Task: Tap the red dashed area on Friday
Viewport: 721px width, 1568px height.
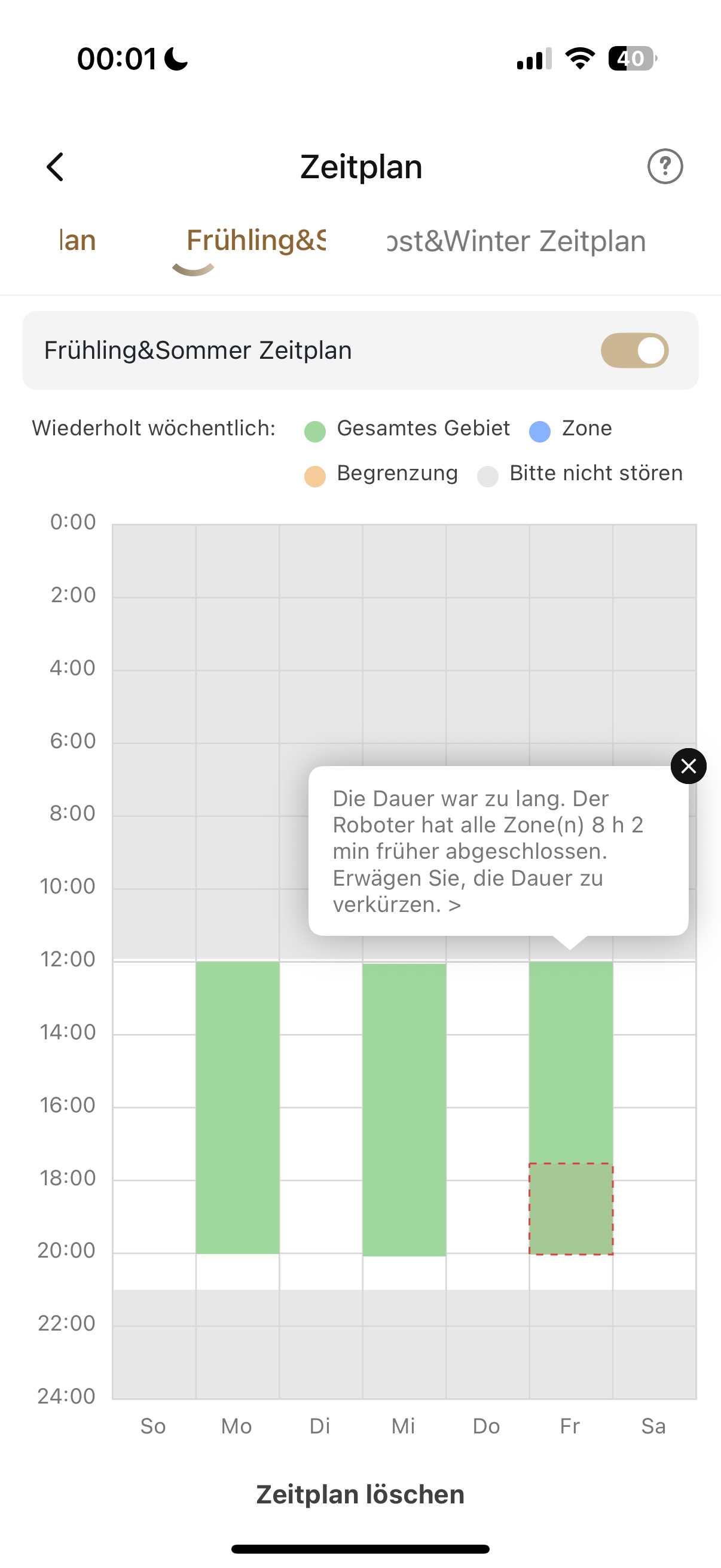Action: pyautogui.click(x=571, y=1209)
